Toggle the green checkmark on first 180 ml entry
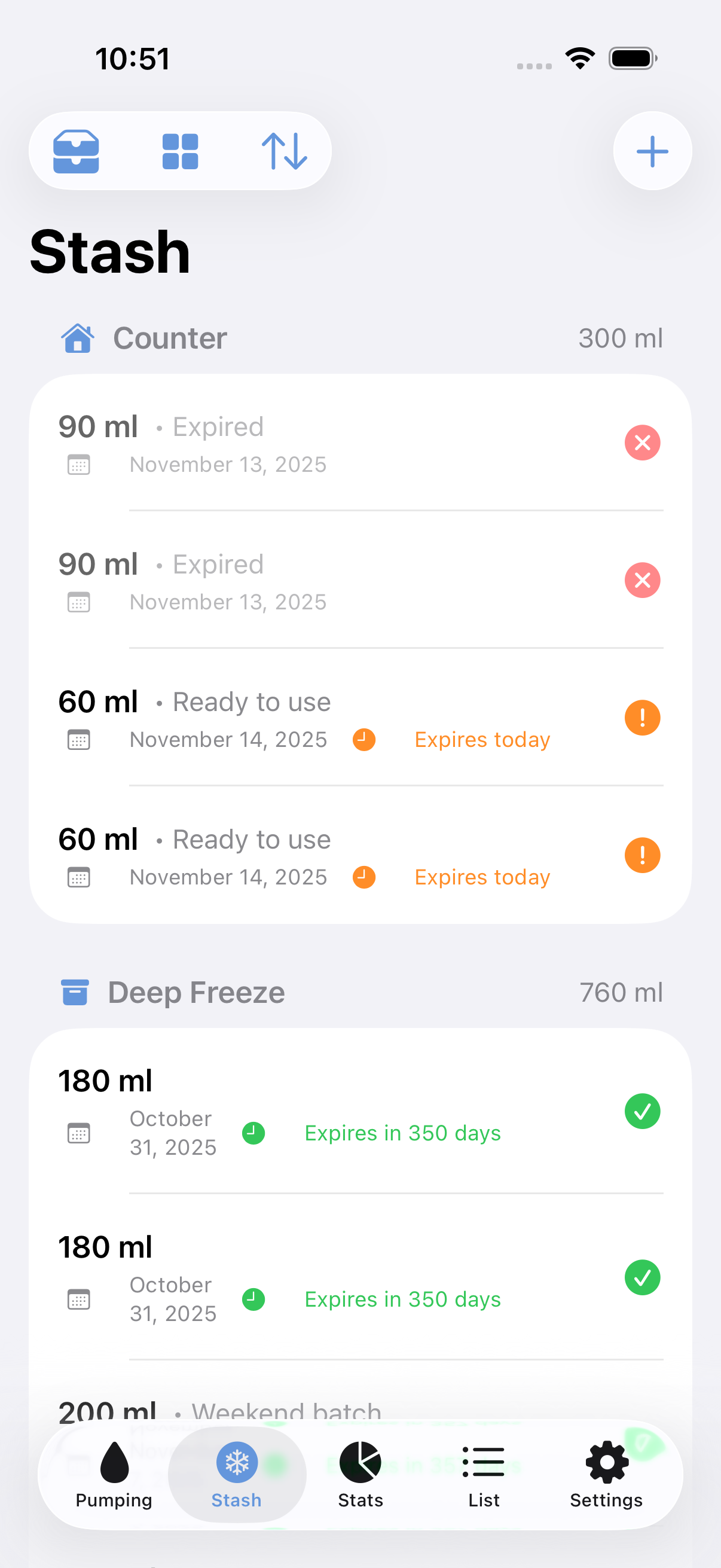Viewport: 721px width, 1568px height. click(x=642, y=1111)
